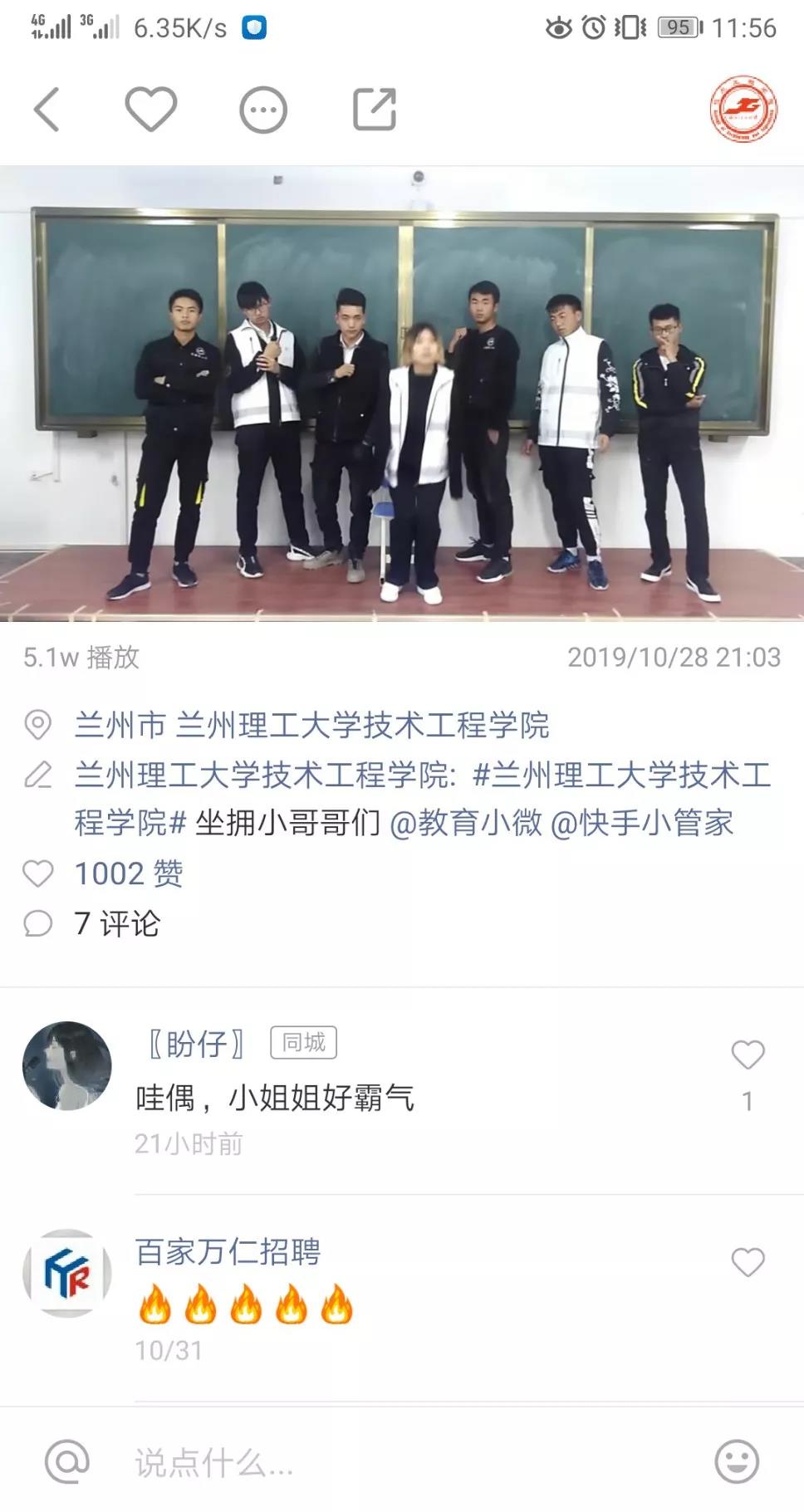Focus the 说点什么... comment field
804x1512 pixels.
tap(399, 1462)
